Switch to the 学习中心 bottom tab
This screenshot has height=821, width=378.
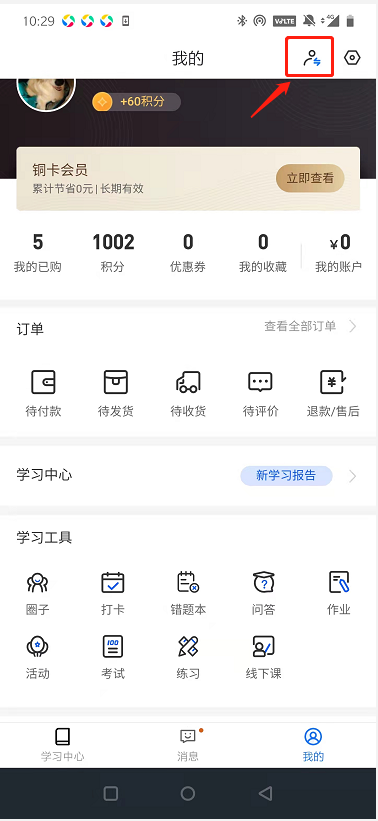click(63, 745)
